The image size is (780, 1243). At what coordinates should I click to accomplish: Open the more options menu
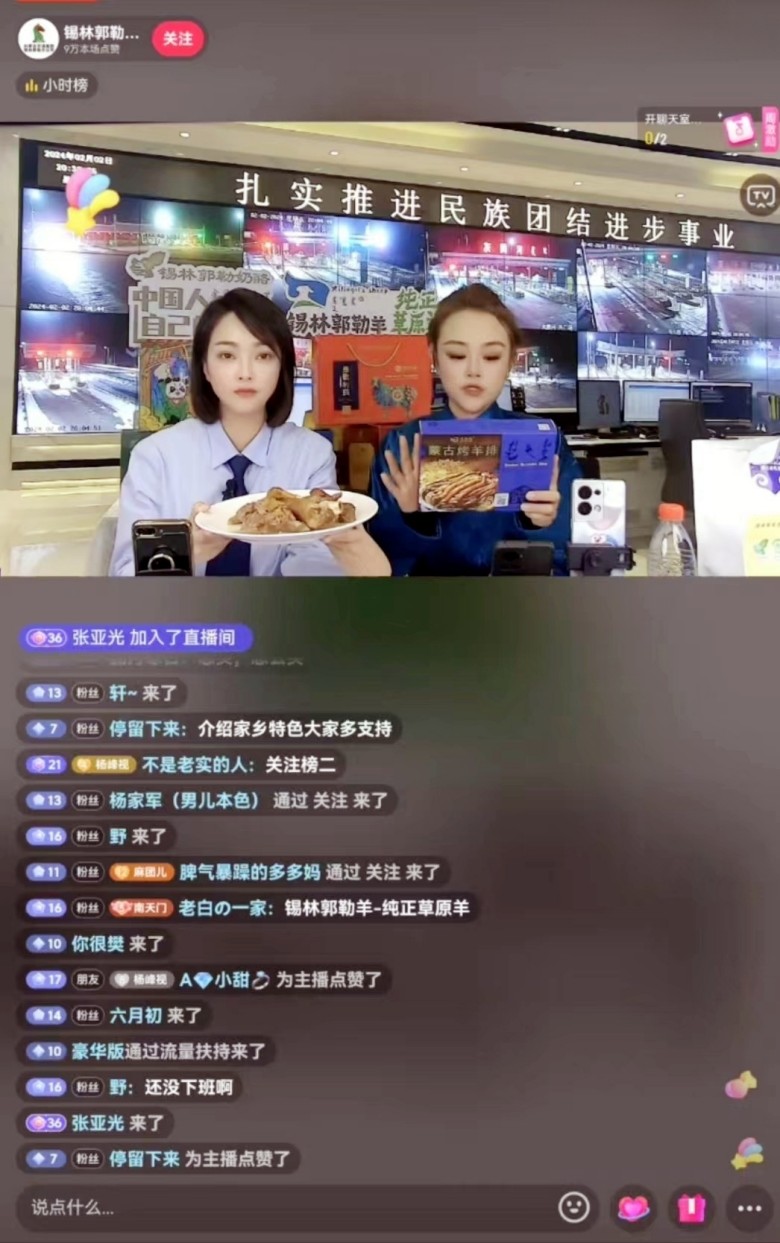point(749,1208)
